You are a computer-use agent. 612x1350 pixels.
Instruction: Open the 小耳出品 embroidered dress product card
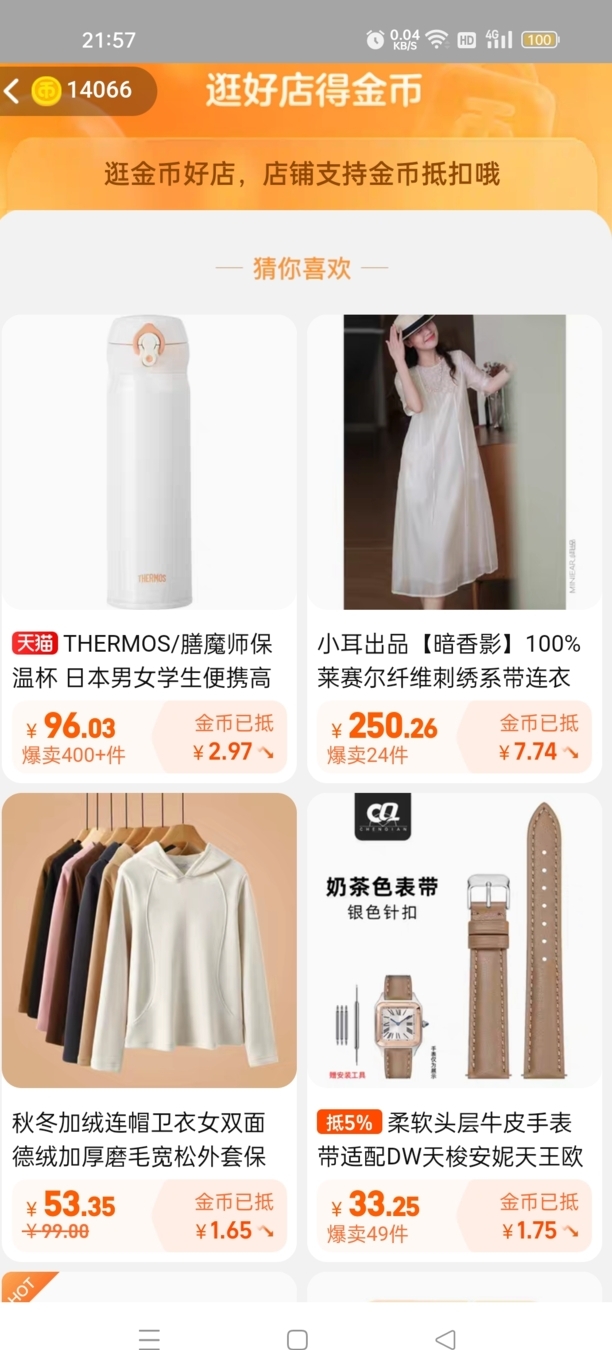click(454, 500)
